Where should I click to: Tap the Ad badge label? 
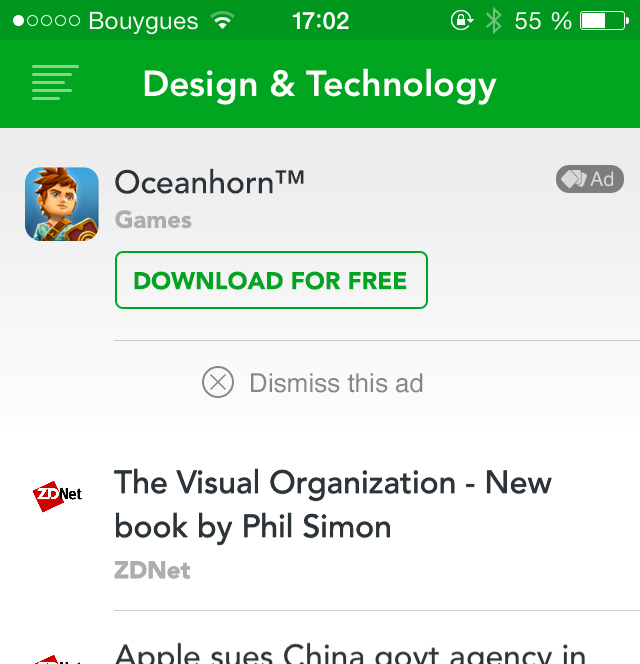590,179
